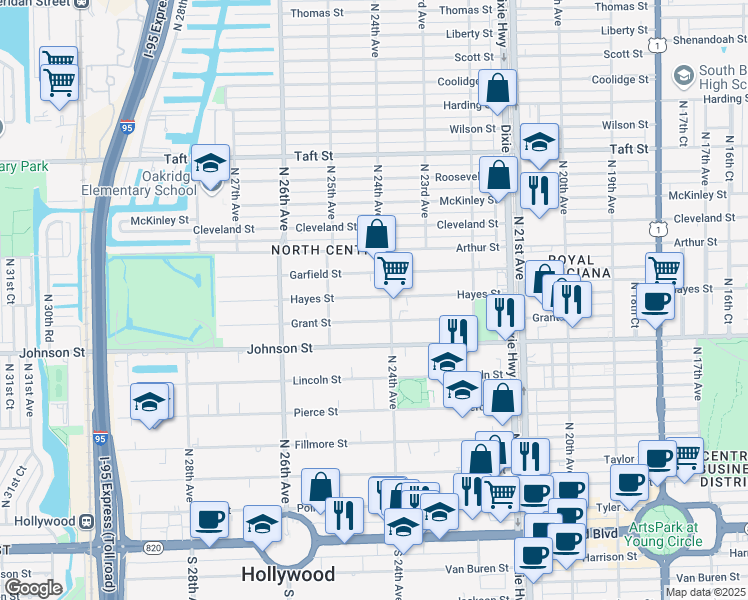Tap the shopping bag marker on Cleveland St
Image resolution: width=748 pixels, height=600 pixels.
tap(376, 236)
